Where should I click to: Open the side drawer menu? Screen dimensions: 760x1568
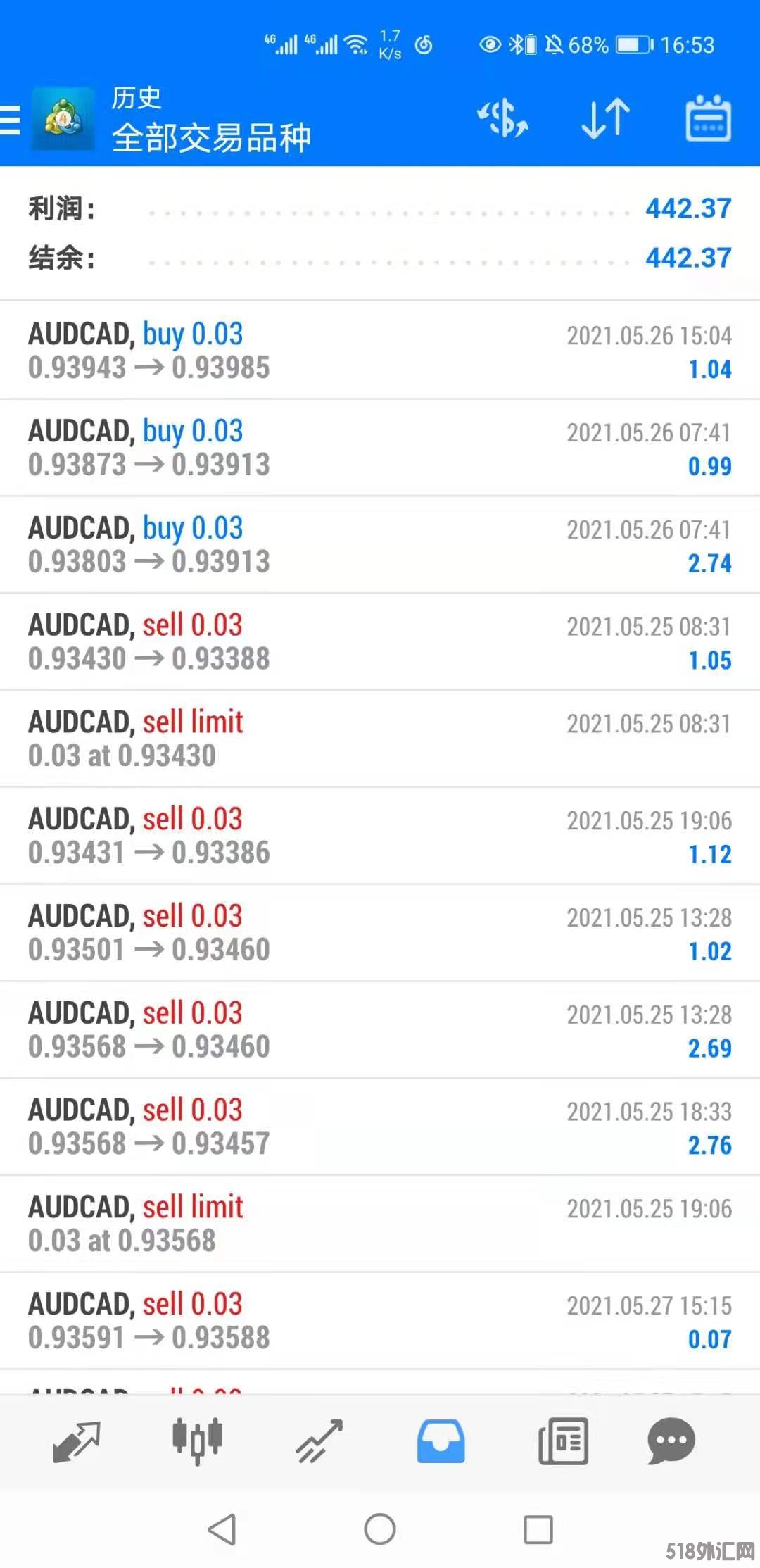coord(10,120)
